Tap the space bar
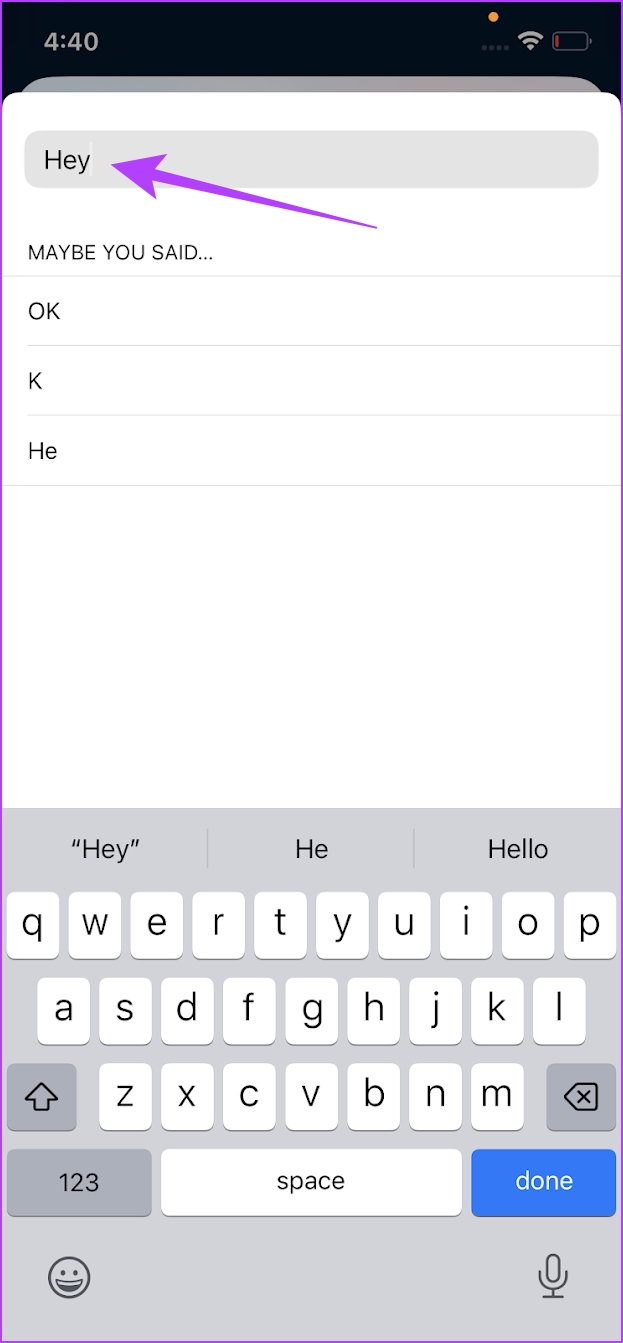623x1343 pixels. pyautogui.click(x=311, y=1182)
